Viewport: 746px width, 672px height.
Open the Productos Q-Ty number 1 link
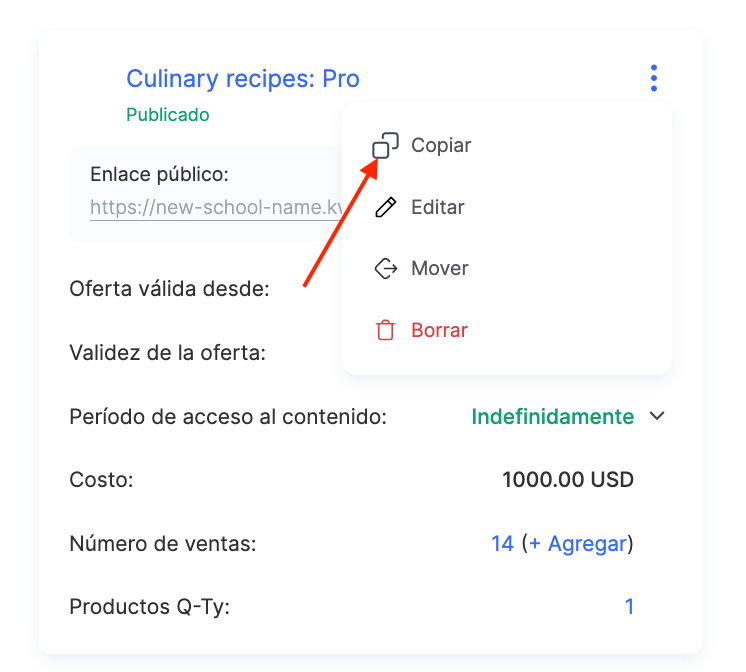coord(629,606)
